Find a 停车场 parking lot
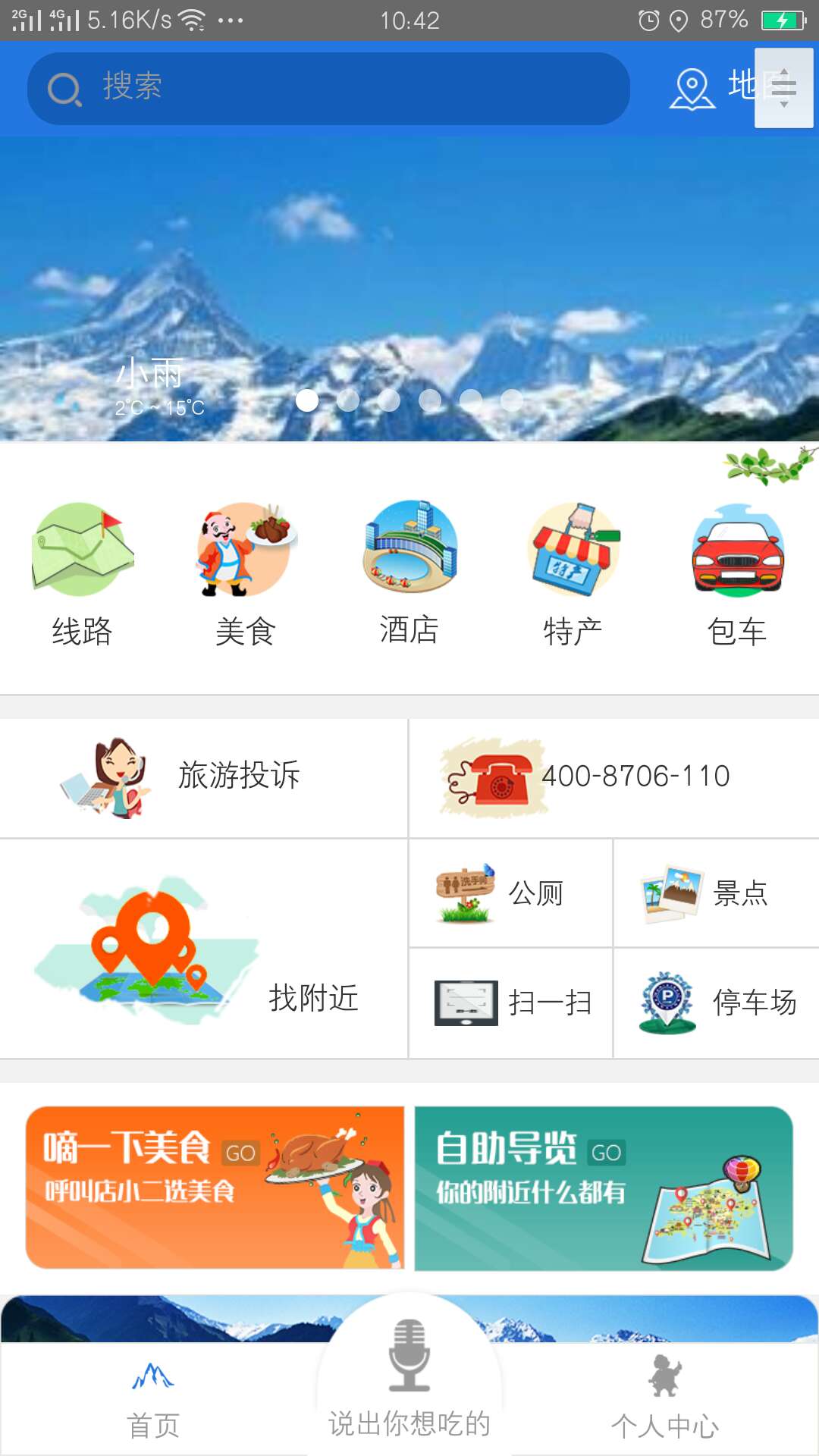This screenshot has width=819, height=1456. point(716,1003)
